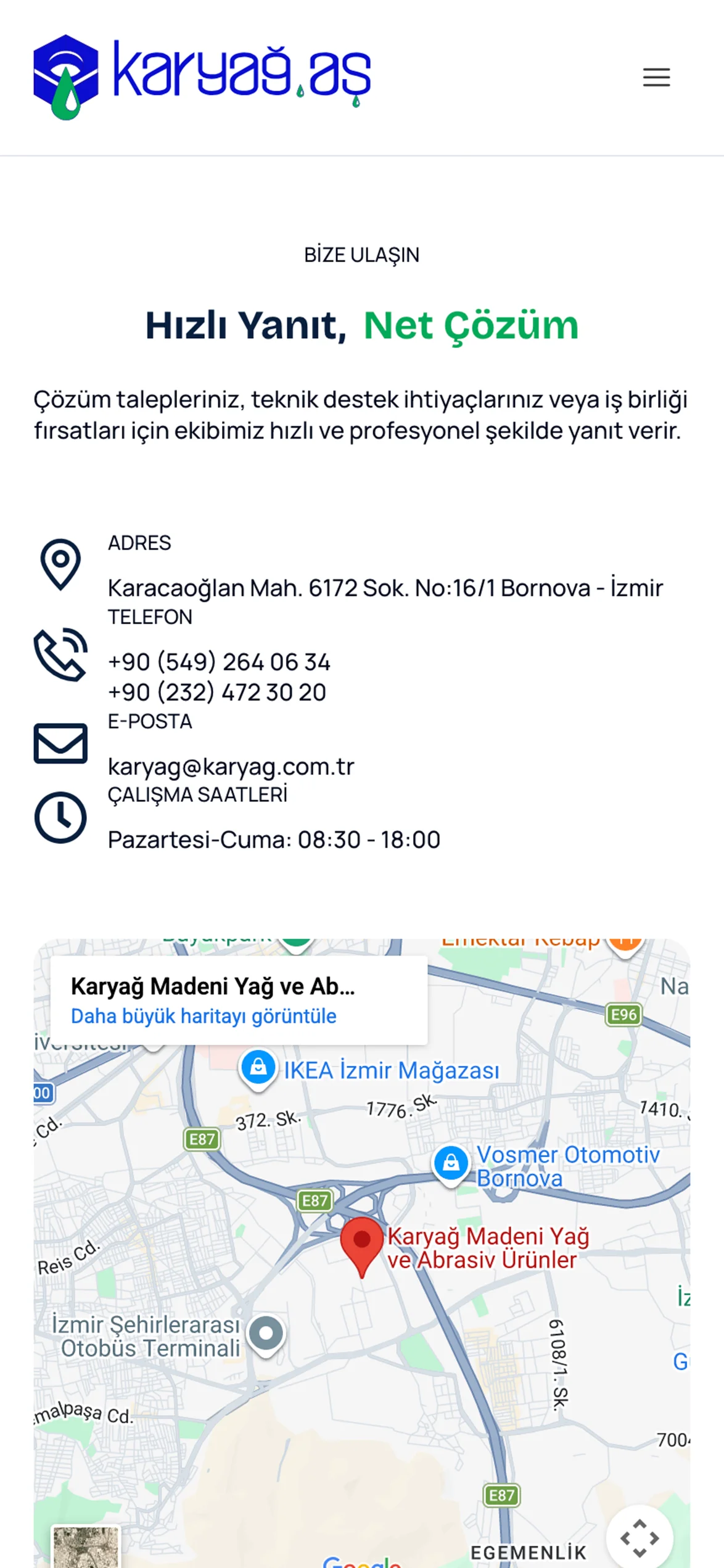Switch map to satellite view thumbnail
The image size is (724, 1568).
pyautogui.click(x=86, y=1546)
